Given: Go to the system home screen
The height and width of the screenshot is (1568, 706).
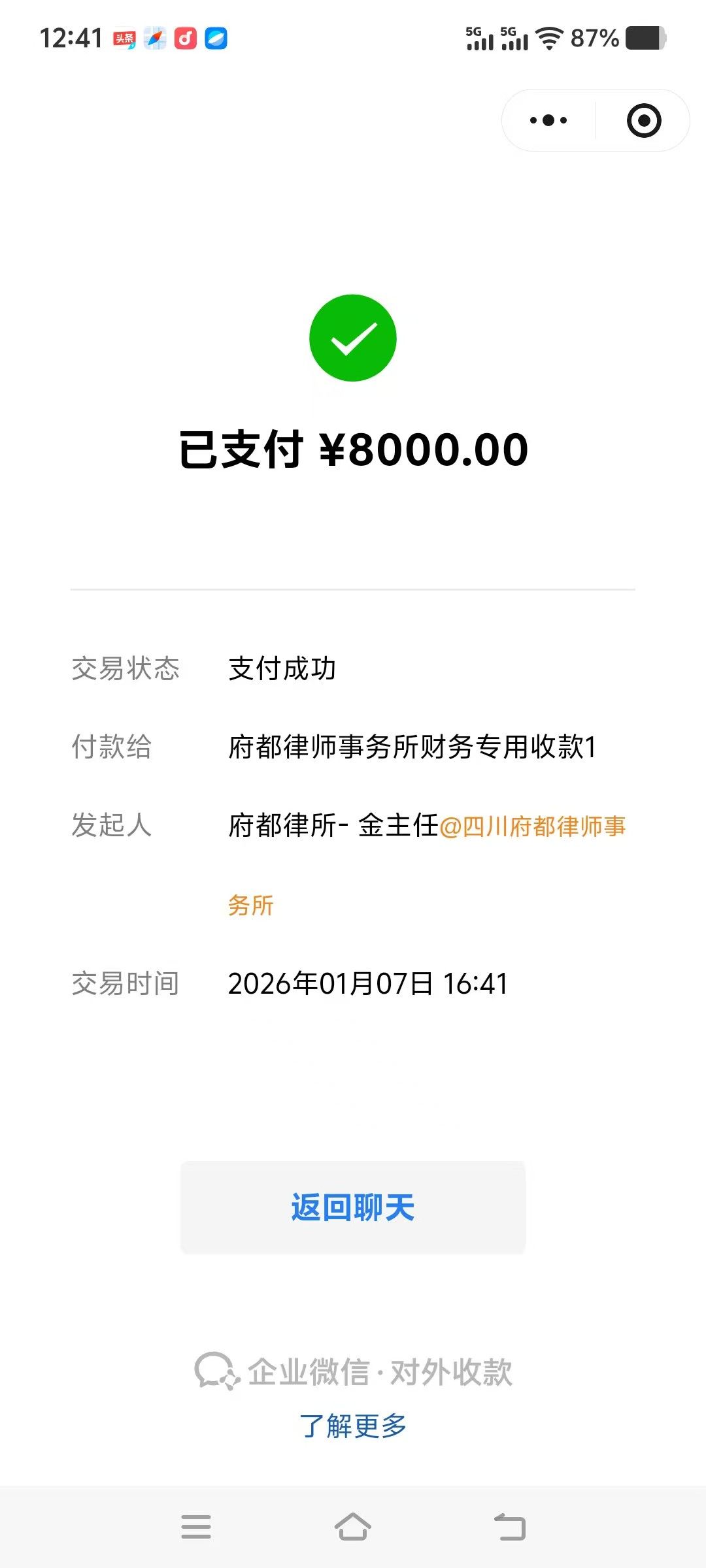Looking at the screenshot, I should pyautogui.click(x=353, y=1527).
